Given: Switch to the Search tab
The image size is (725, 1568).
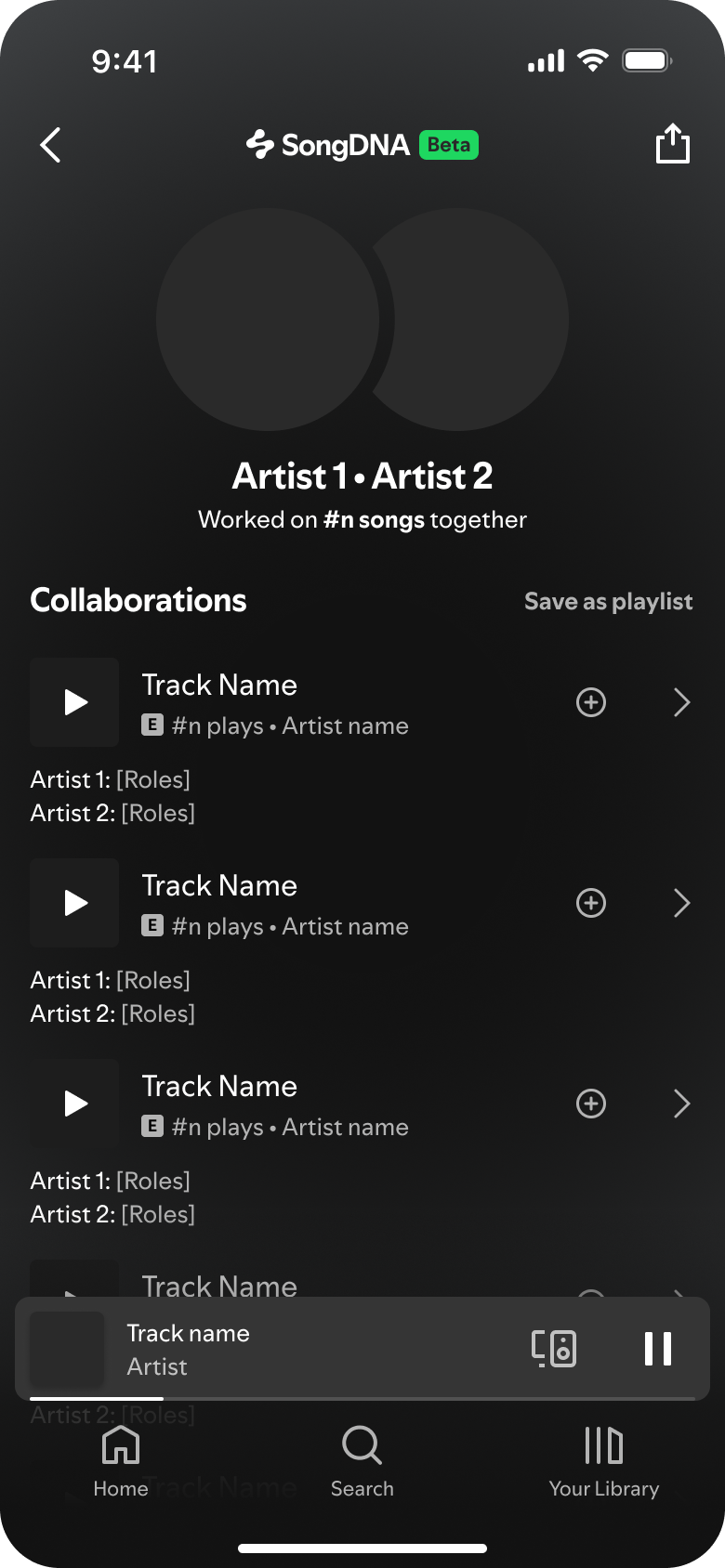Looking at the screenshot, I should (362, 1463).
